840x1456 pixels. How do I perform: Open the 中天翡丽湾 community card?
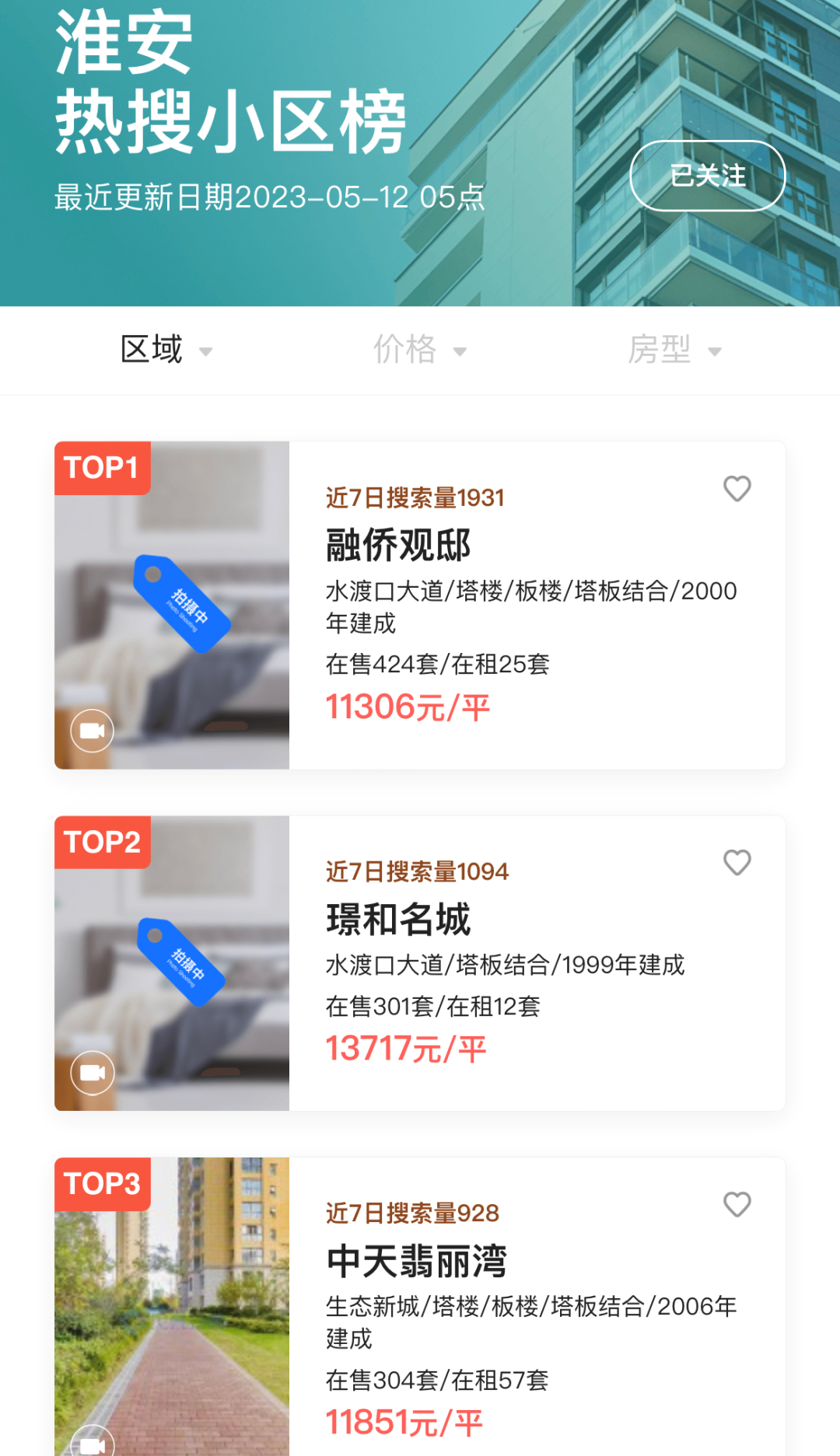click(416, 1261)
